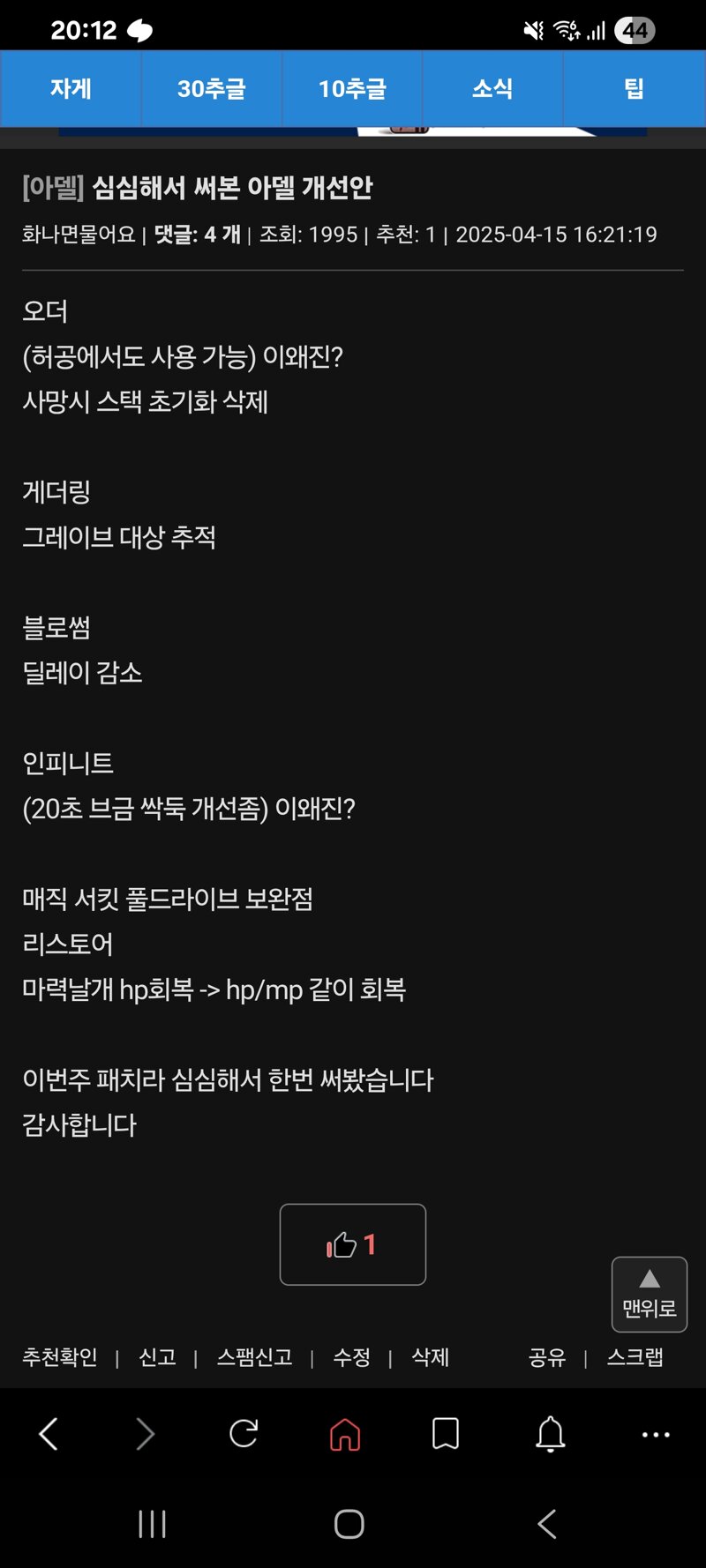Recommend this post with the thumbs-up button
Viewport: 706px width, 1568px height.
click(x=353, y=1244)
